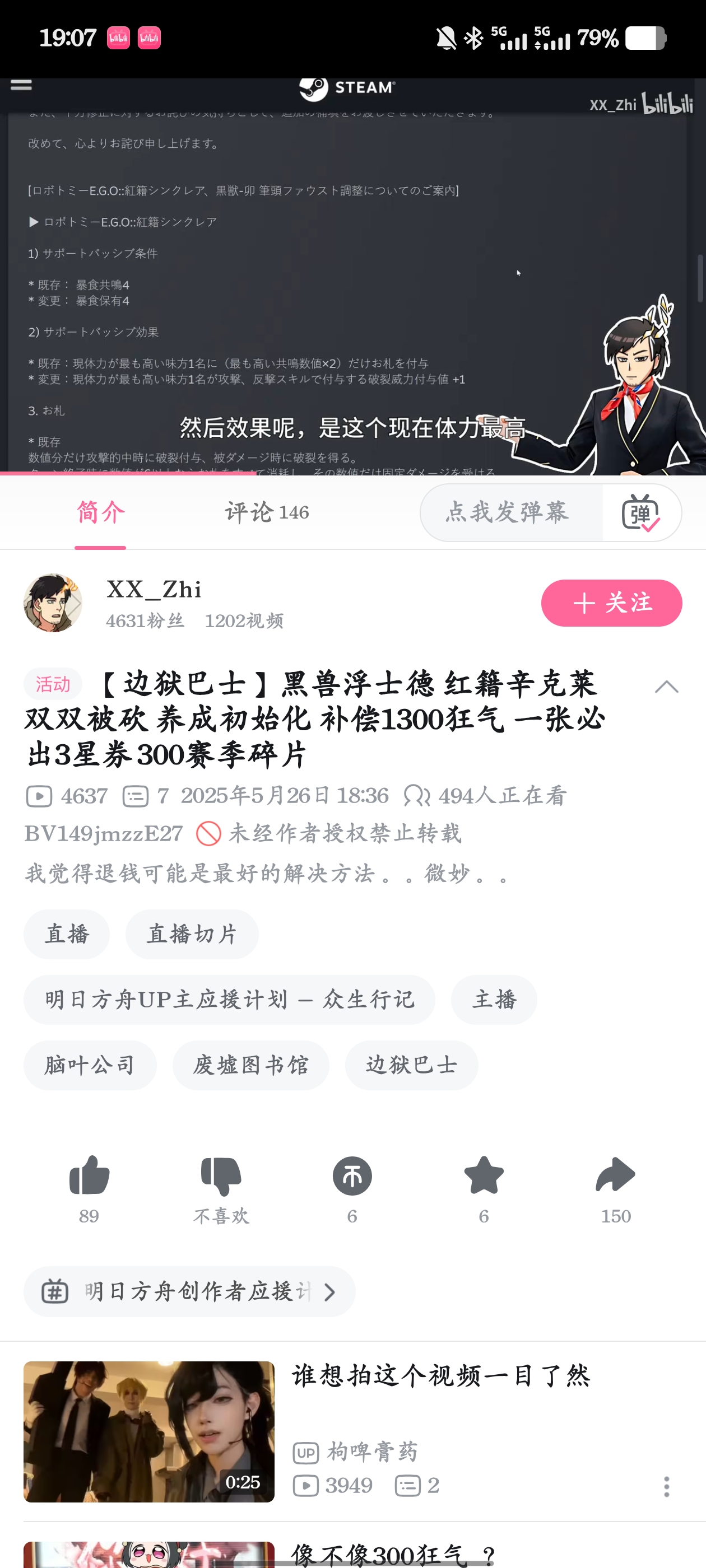The image size is (706, 1568).
Task: Open the 废墟图书馆 tag chip
Action: [x=250, y=1065]
